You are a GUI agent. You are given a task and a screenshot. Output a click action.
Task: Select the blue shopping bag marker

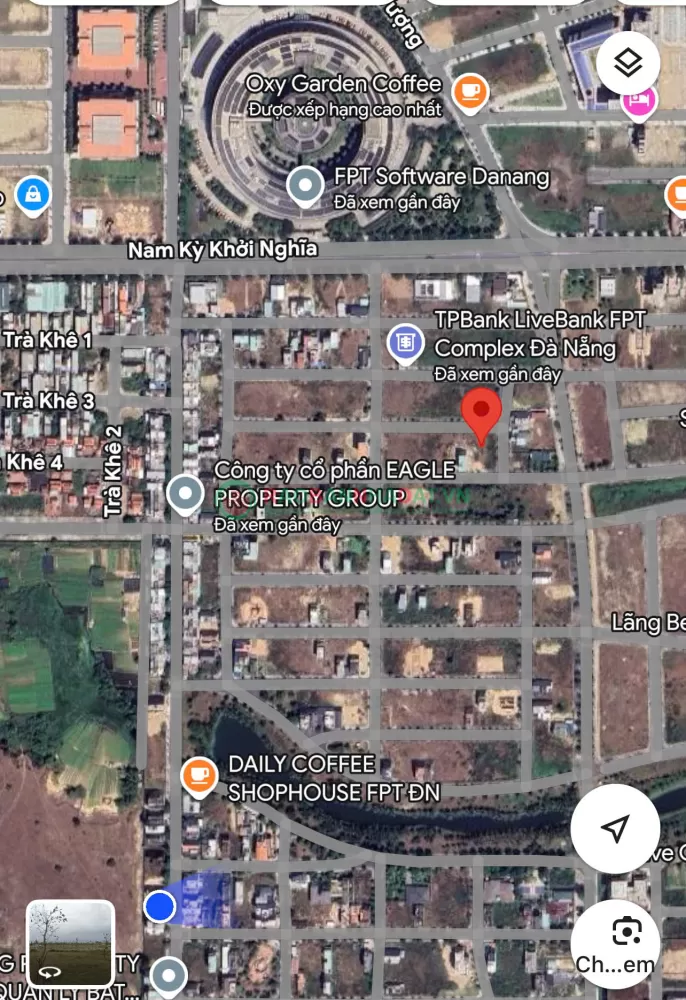(x=33, y=194)
